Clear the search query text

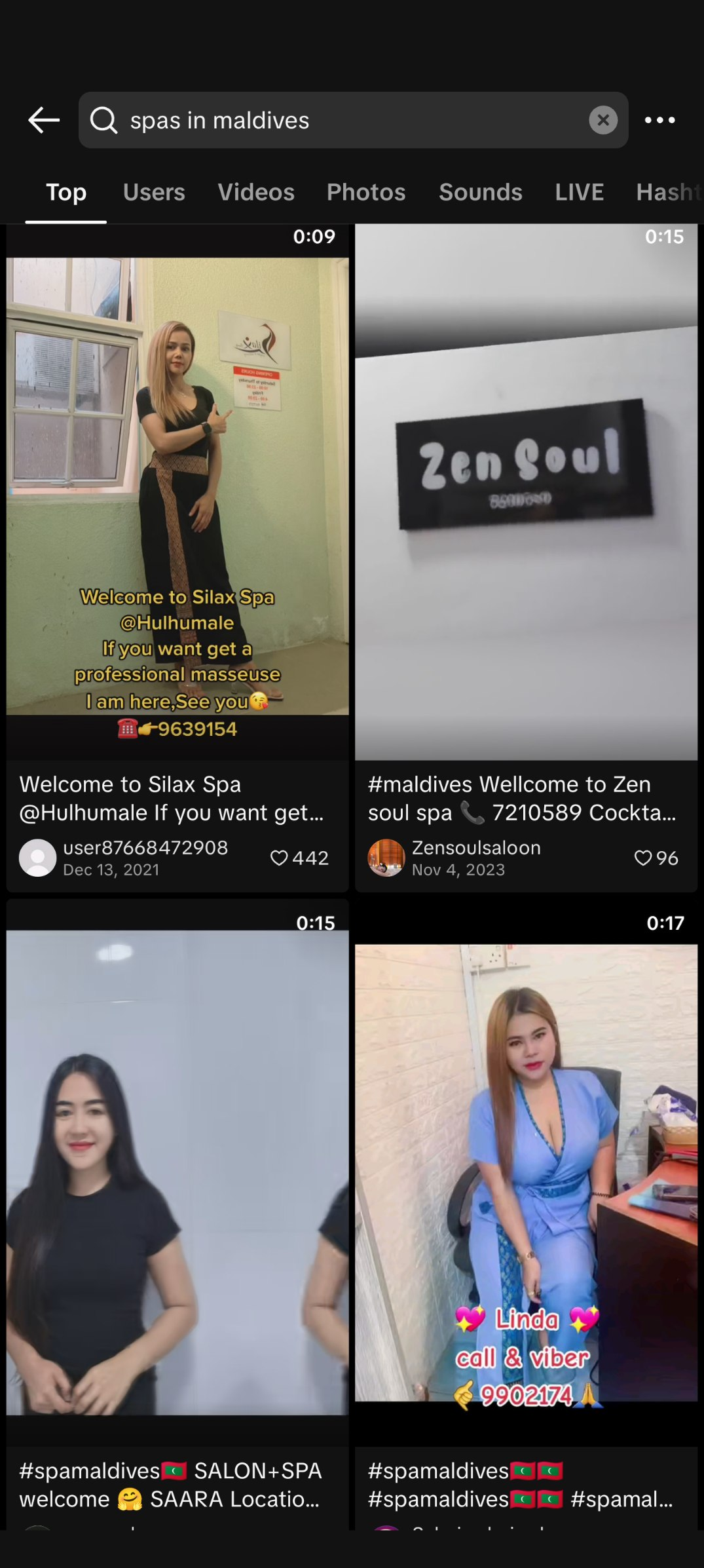point(602,120)
